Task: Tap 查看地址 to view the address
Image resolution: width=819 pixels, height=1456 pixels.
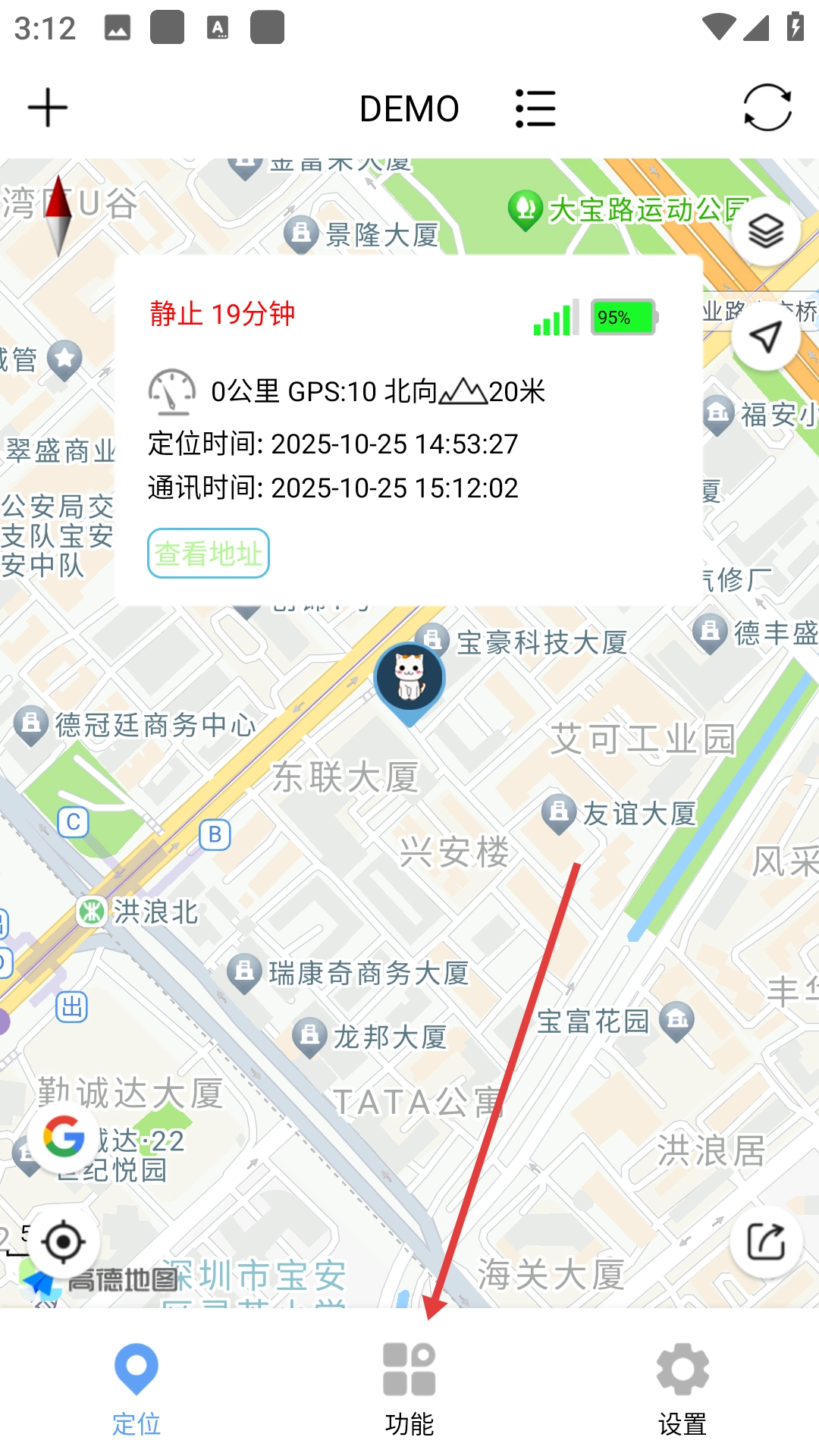Action: tap(209, 554)
